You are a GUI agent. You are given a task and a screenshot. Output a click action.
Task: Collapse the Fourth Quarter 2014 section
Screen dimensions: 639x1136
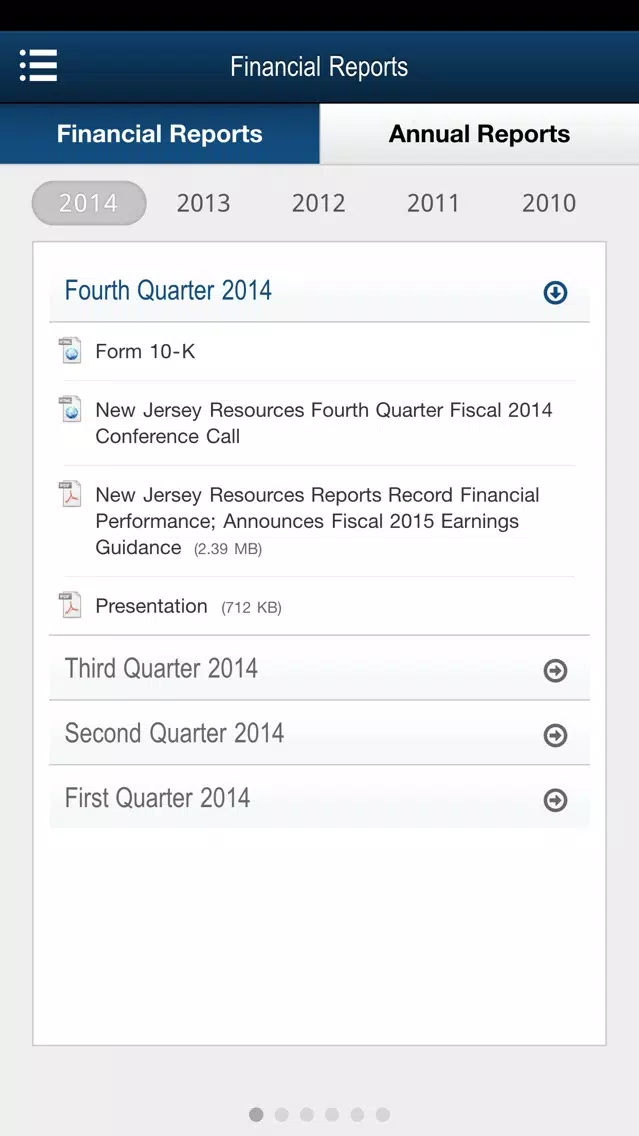(x=320, y=291)
